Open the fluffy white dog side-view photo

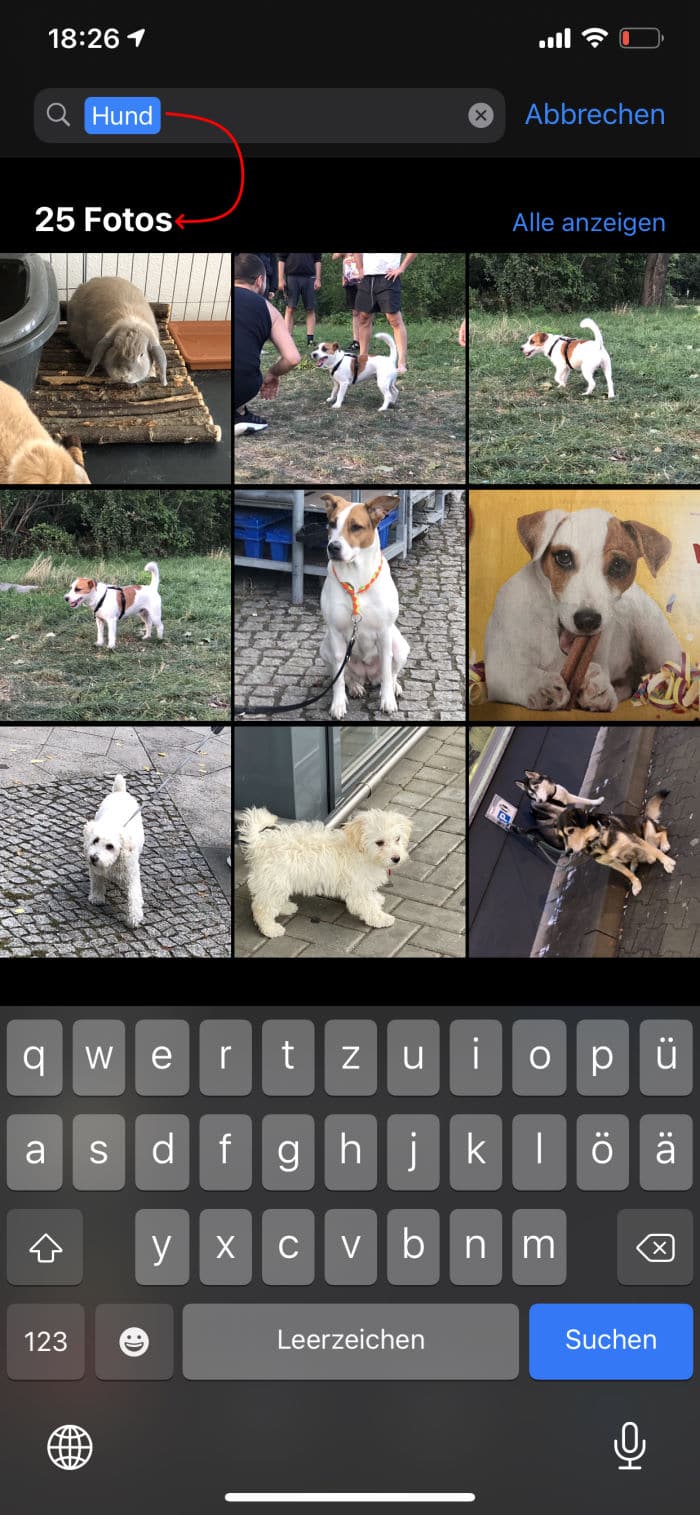pos(349,841)
